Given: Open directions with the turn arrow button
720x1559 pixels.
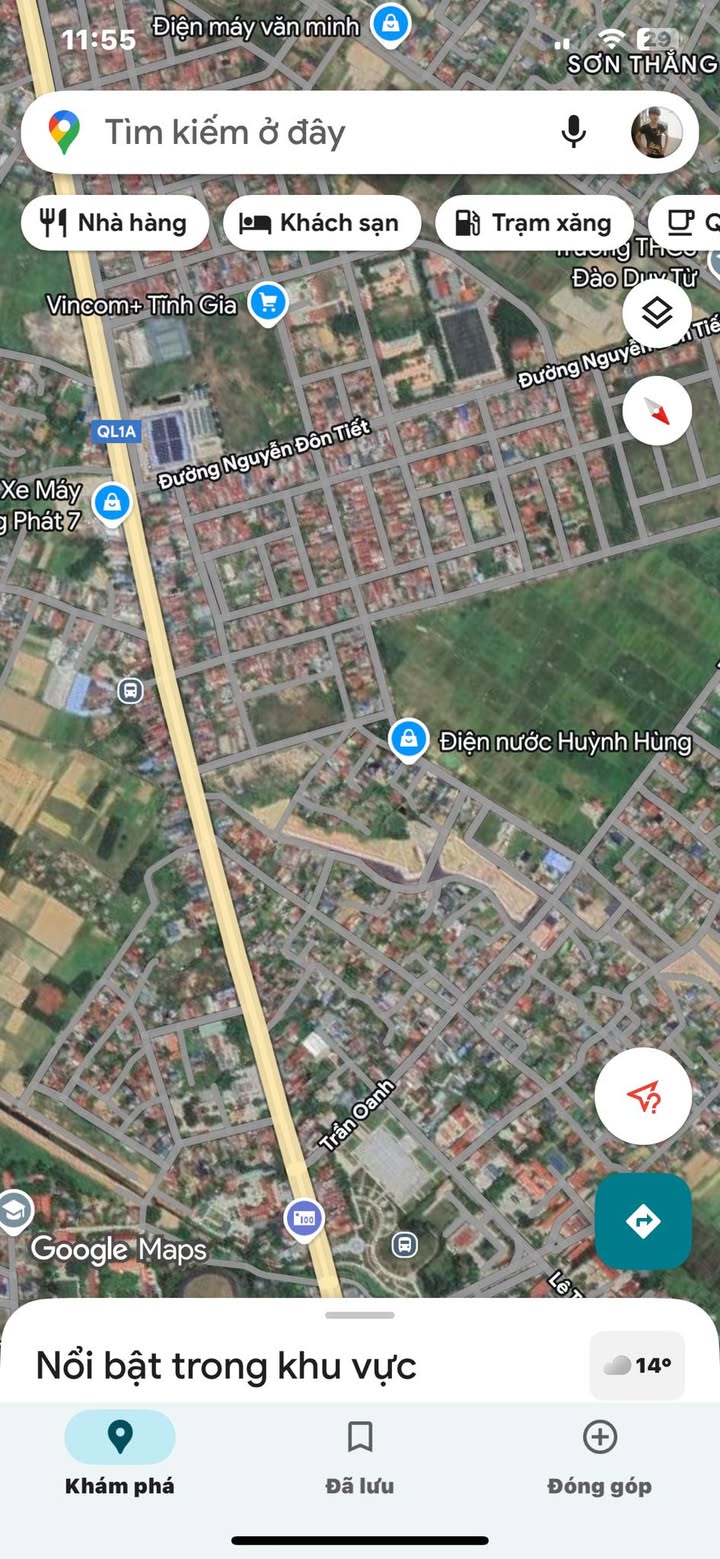Looking at the screenshot, I should coord(643,1221).
